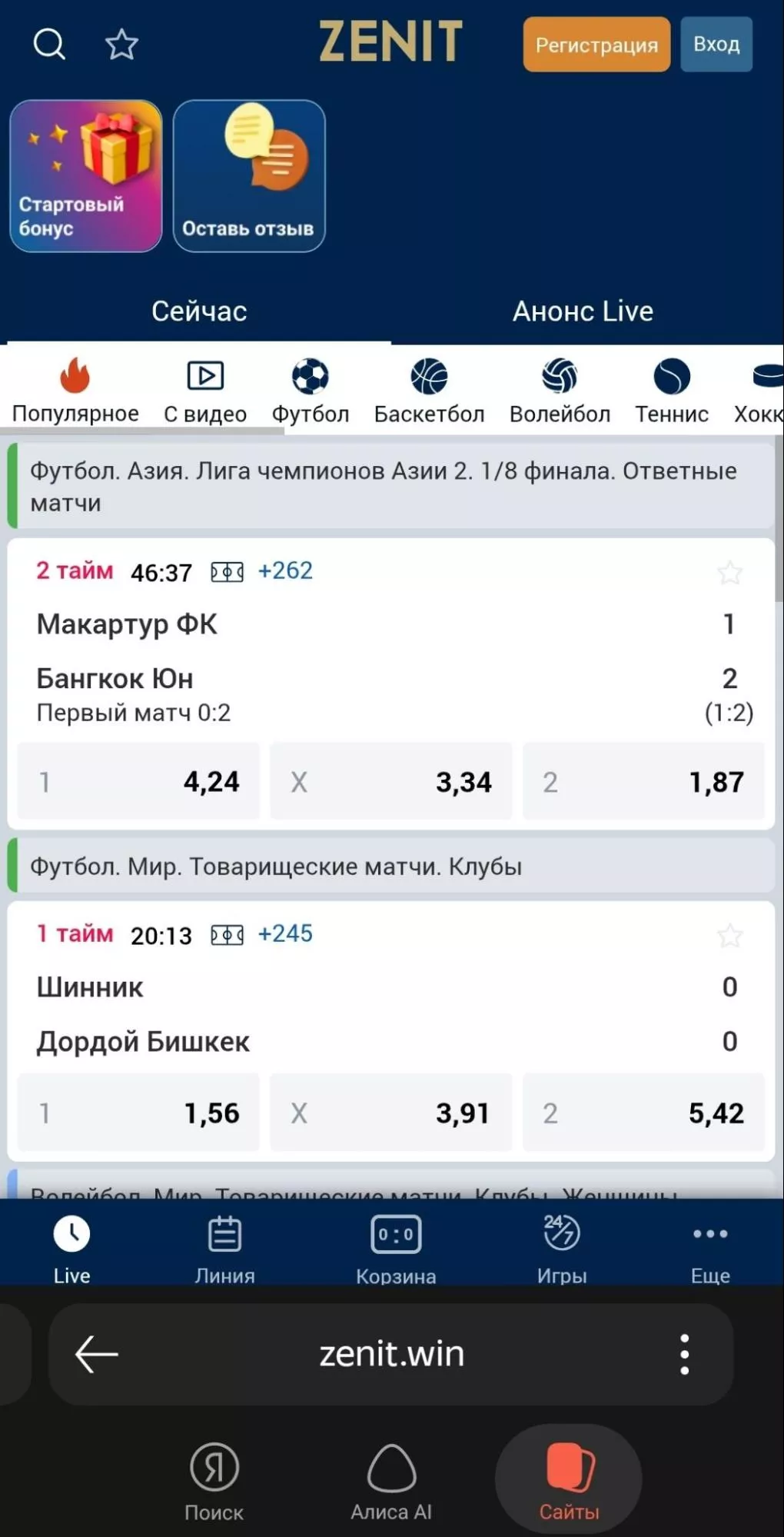784x1537 pixels.
Task: Open +245 more markets for Шинник match
Action: (x=285, y=933)
